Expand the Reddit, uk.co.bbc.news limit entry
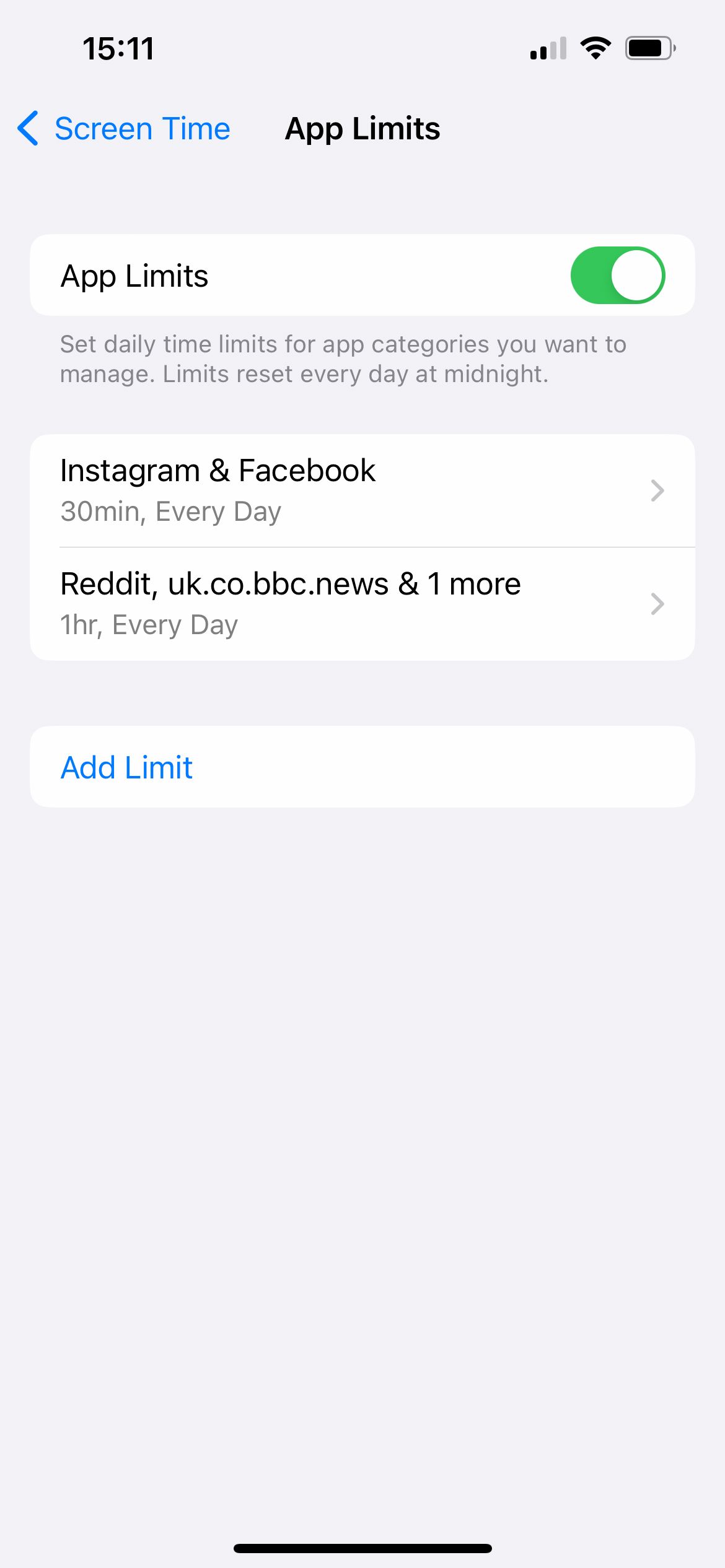The height and width of the screenshot is (1568, 725). (x=362, y=603)
